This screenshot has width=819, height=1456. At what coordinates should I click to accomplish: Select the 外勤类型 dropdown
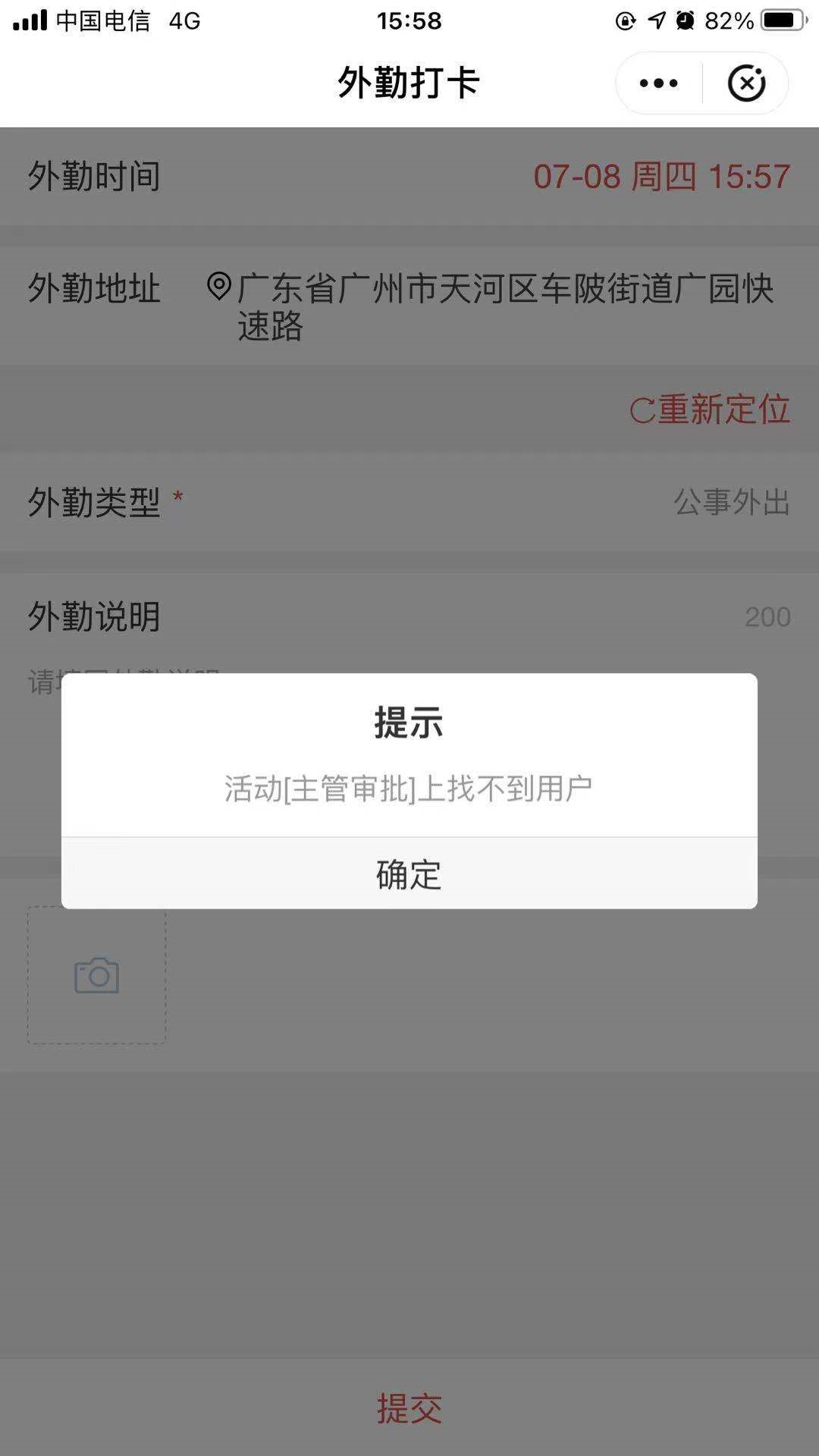(409, 502)
